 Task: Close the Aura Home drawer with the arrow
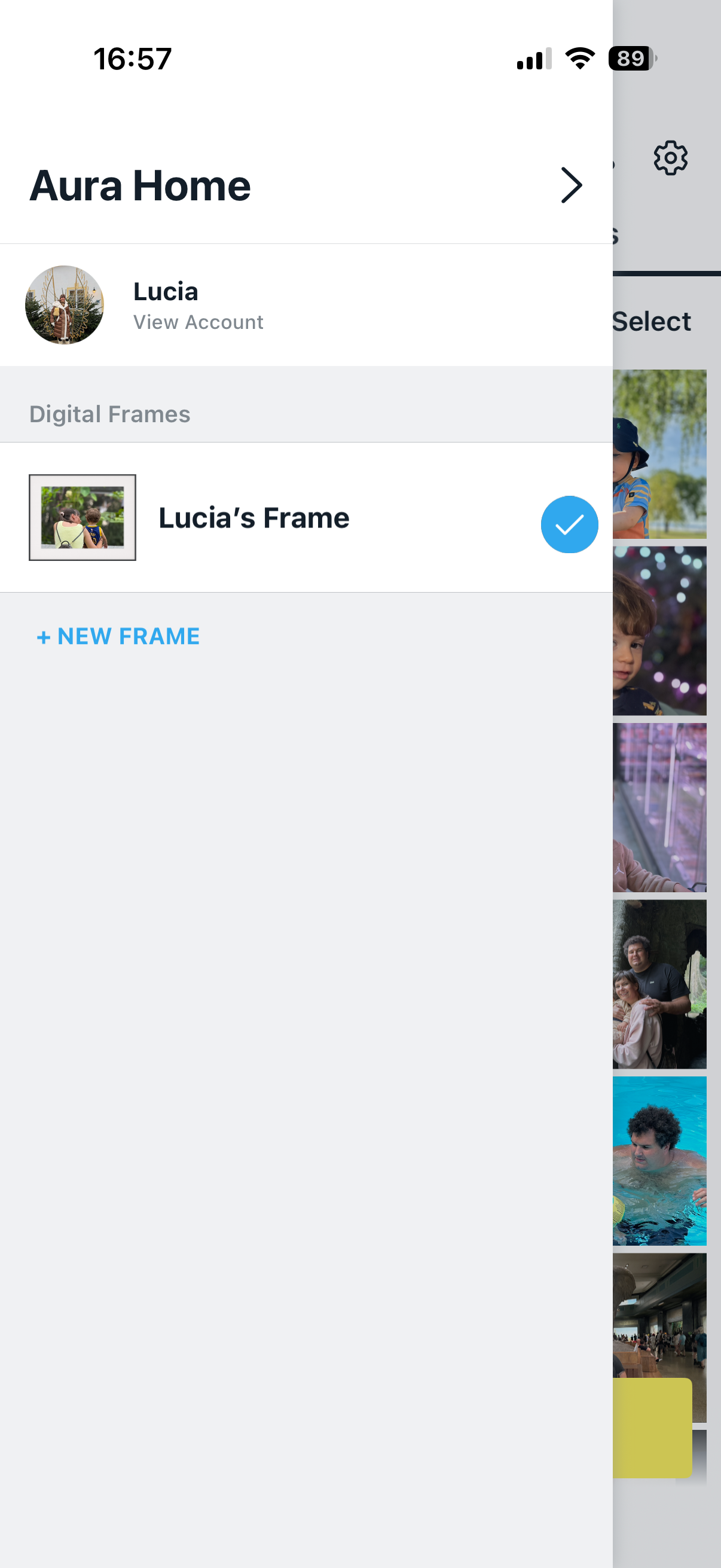[x=571, y=185]
